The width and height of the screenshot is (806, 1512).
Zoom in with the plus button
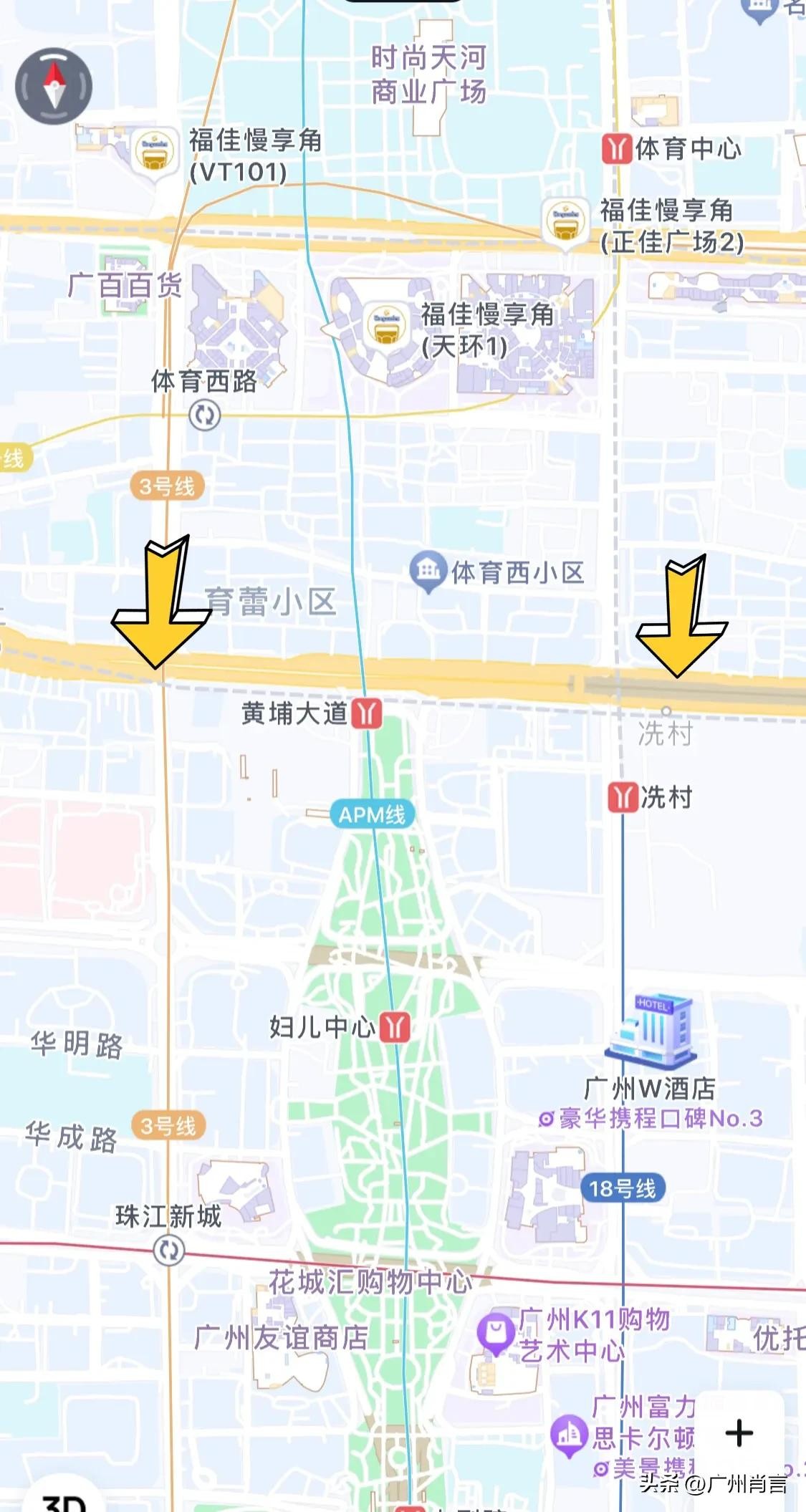[x=739, y=1433]
